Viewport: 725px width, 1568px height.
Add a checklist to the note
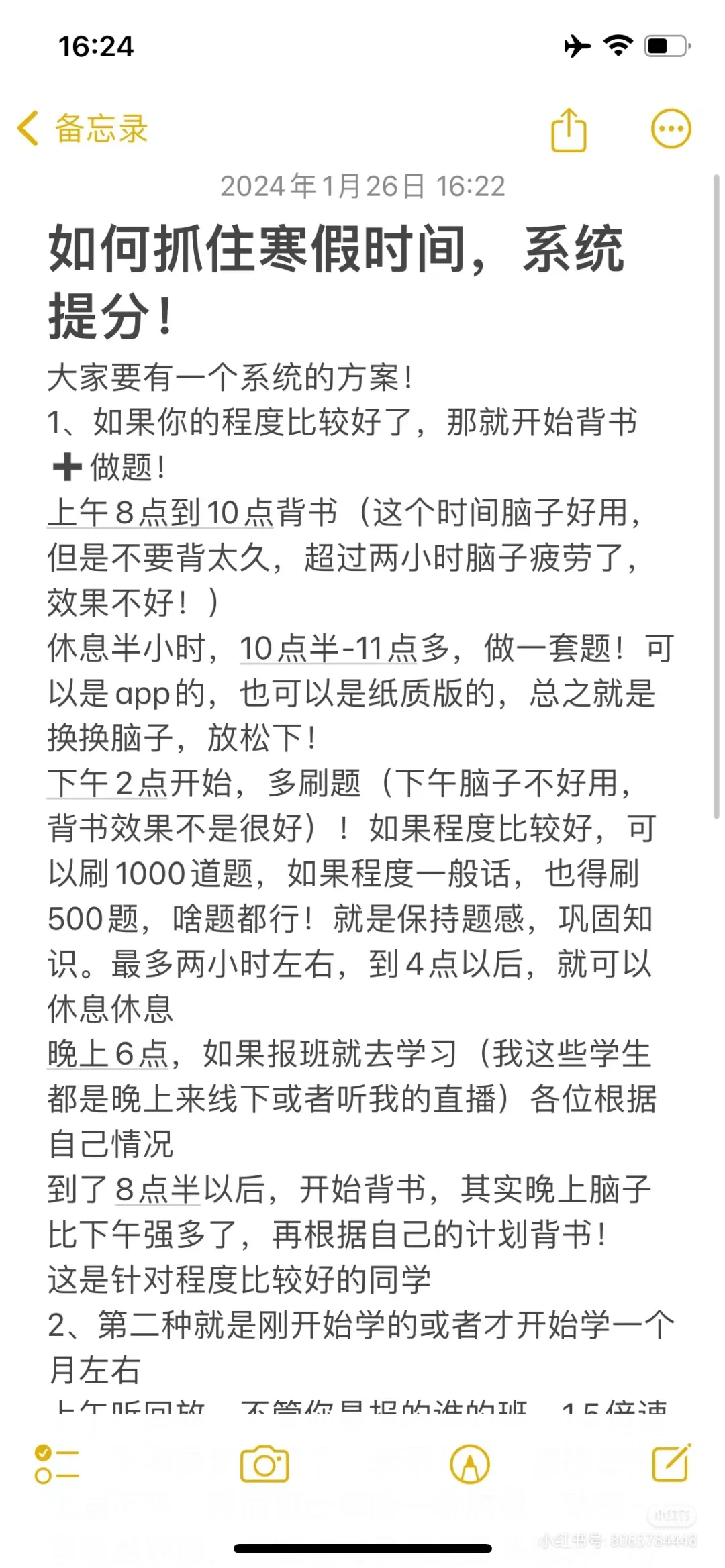[x=56, y=1464]
